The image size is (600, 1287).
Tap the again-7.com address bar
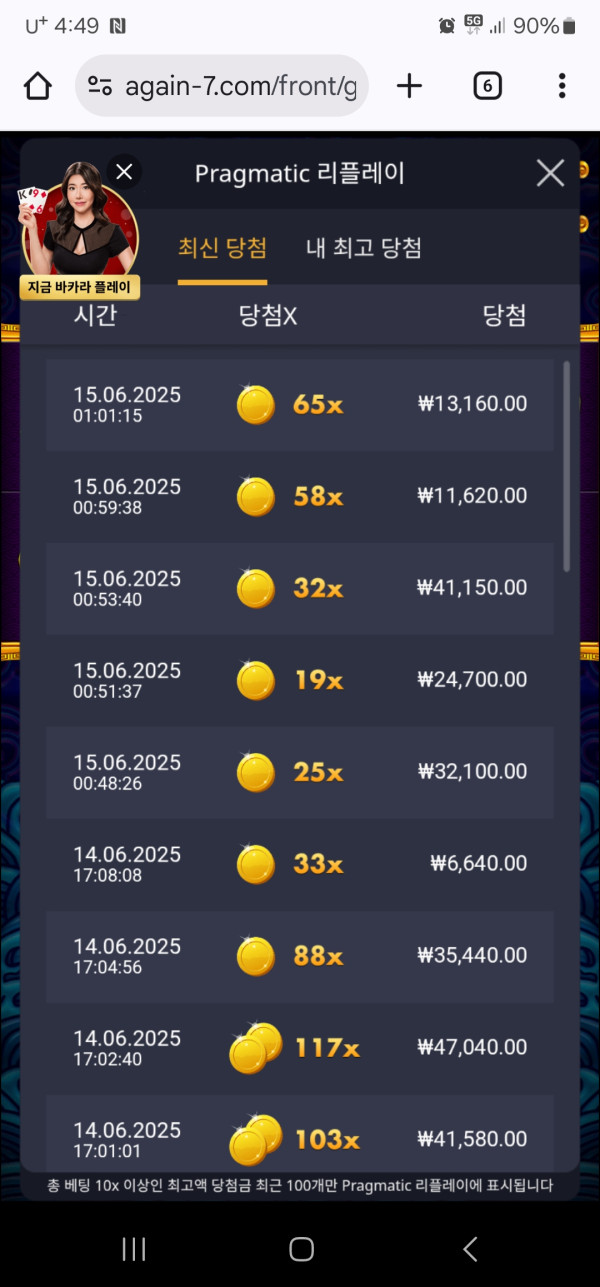(222, 86)
